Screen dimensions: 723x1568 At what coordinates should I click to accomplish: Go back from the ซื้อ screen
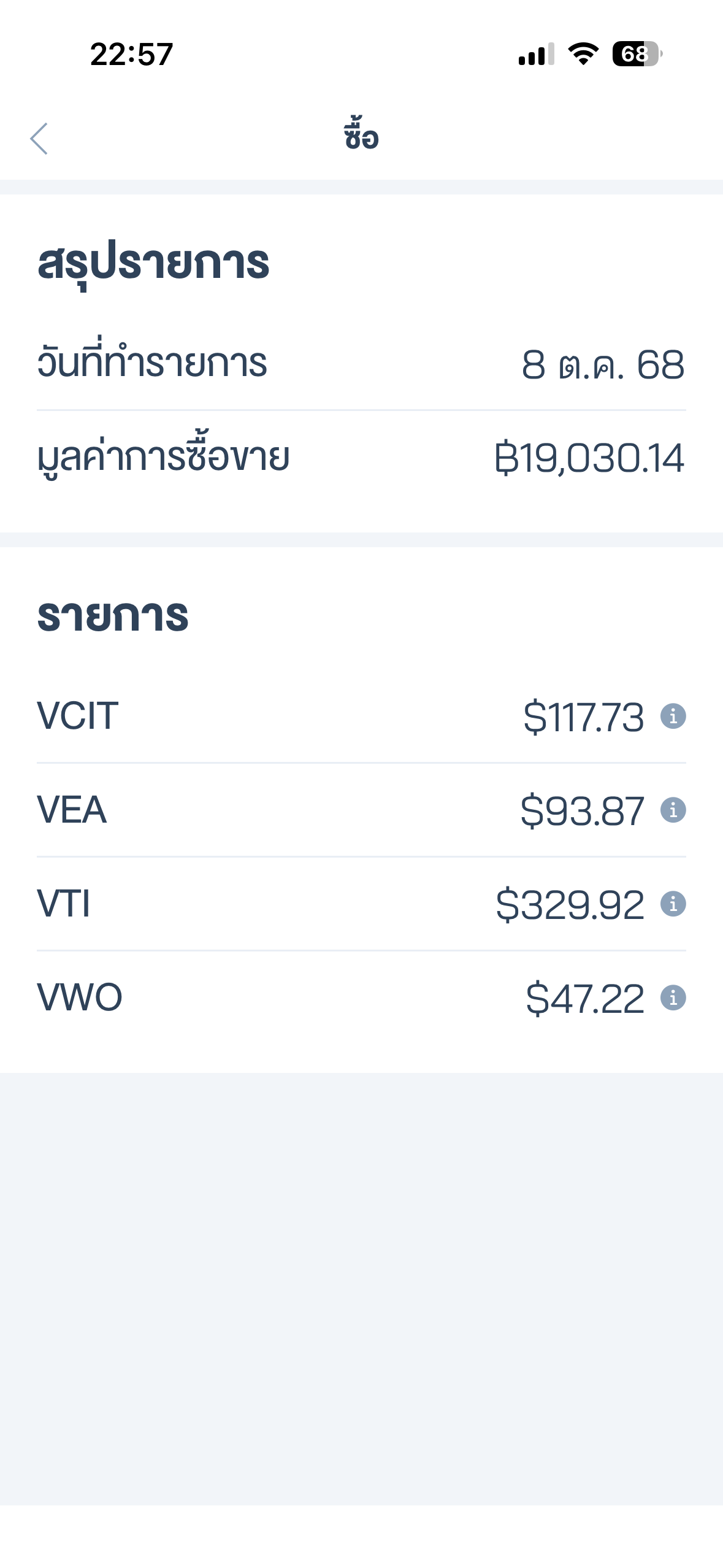(39, 139)
